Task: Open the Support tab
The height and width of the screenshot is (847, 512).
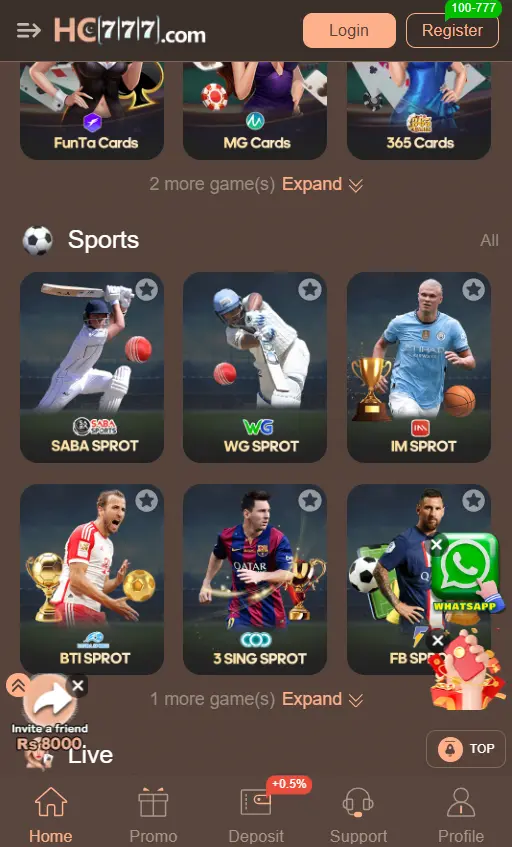Action: pyautogui.click(x=359, y=815)
